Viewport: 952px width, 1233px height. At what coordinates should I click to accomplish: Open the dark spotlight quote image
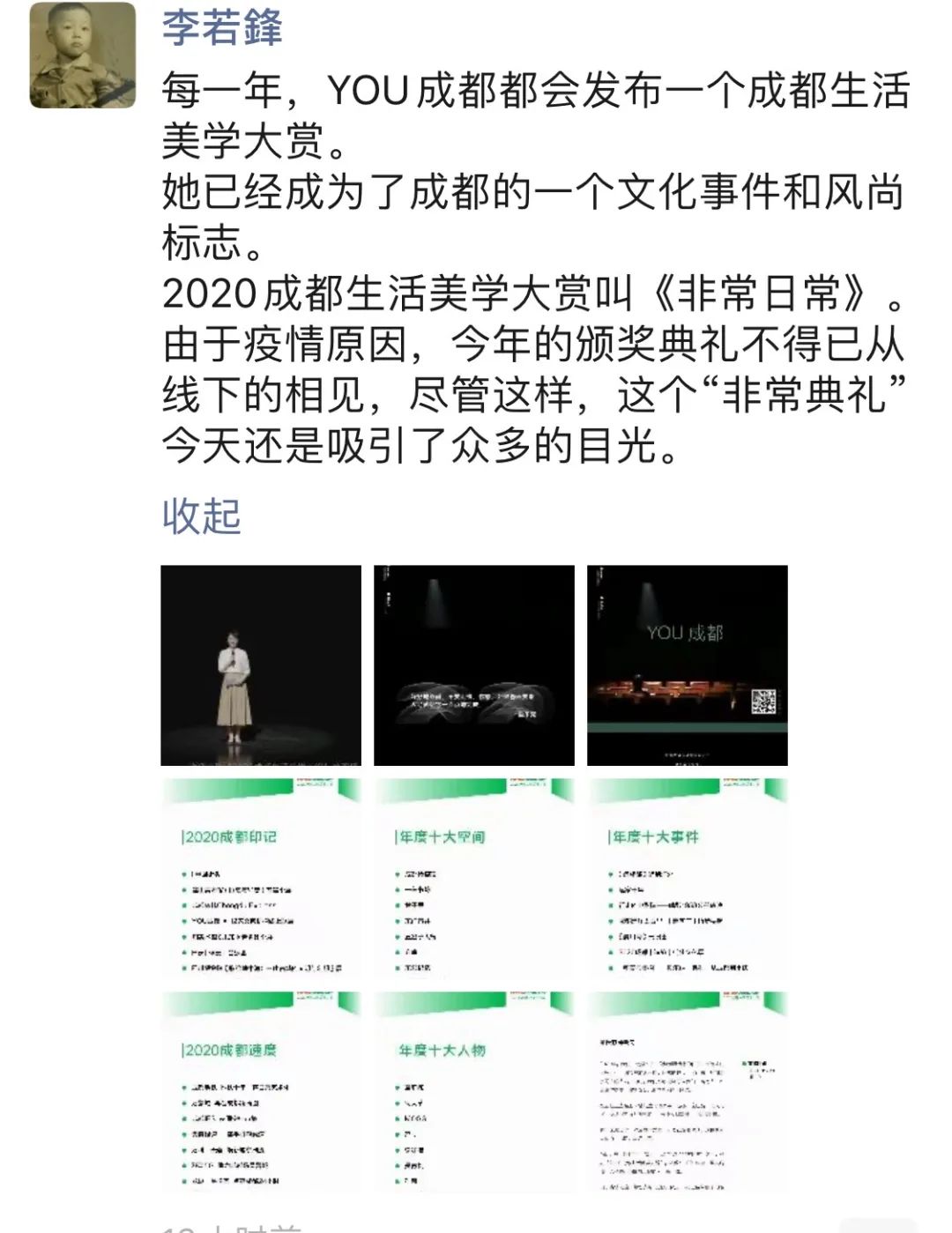[x=474, y=665]
